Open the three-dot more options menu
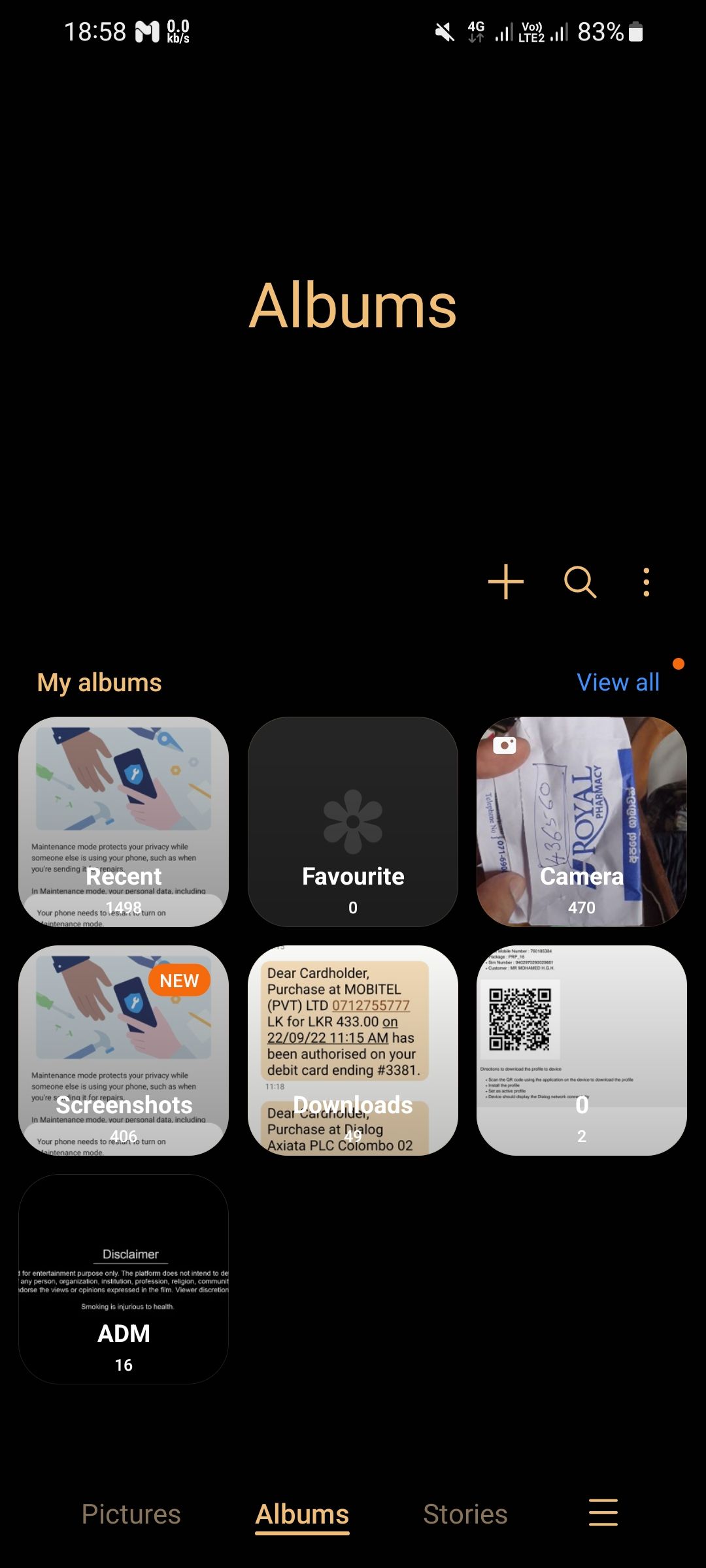The image size is (706, 1568). pos(646,581)
